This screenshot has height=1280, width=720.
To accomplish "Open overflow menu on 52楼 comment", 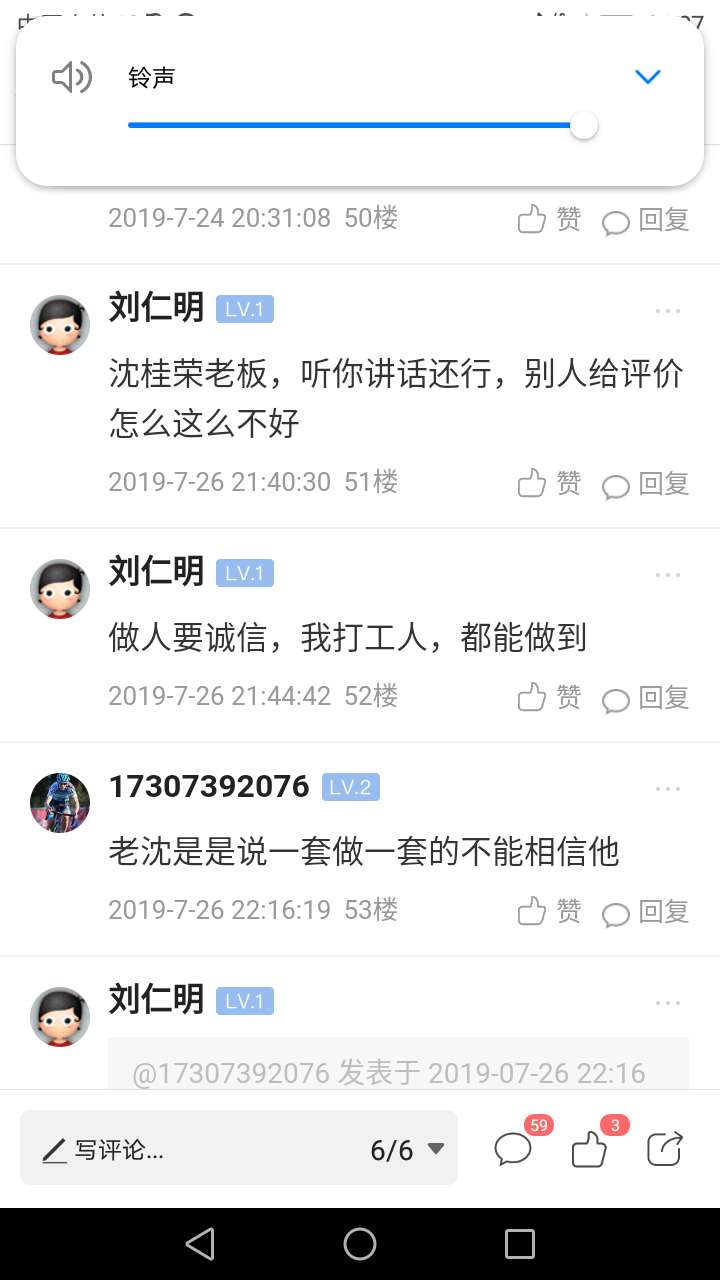I will click(667, 575).
